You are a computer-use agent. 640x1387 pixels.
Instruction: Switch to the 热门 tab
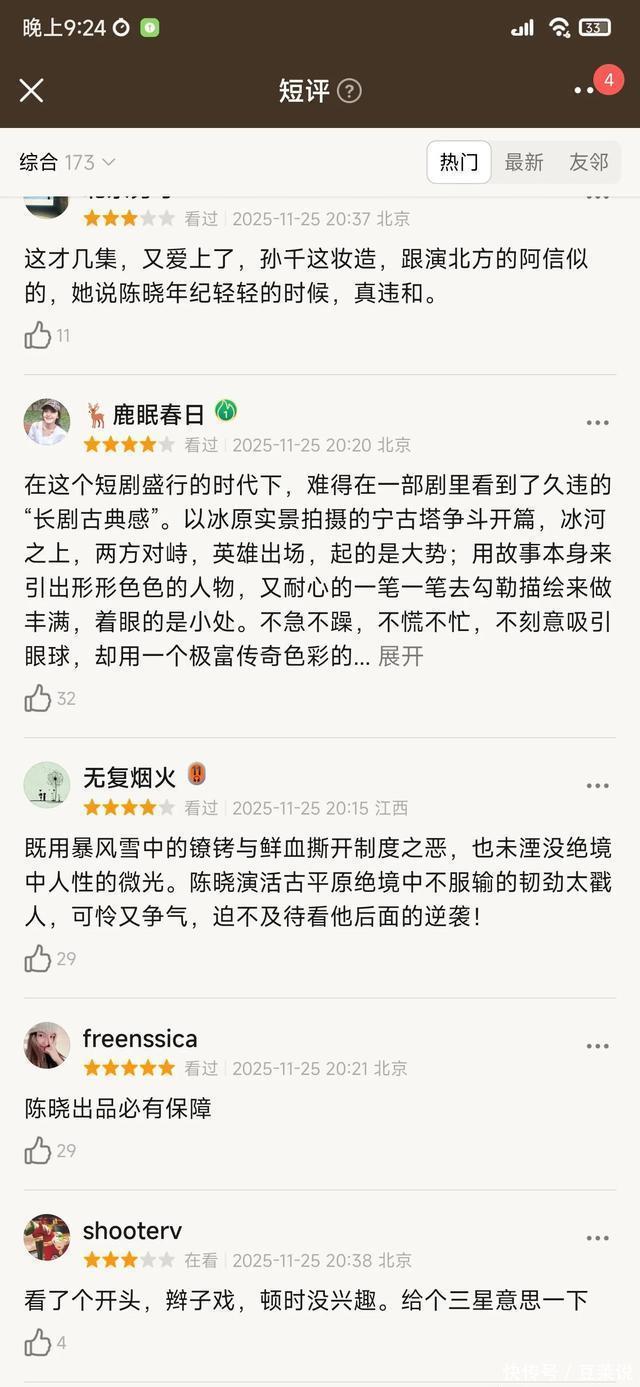(459, 162)
